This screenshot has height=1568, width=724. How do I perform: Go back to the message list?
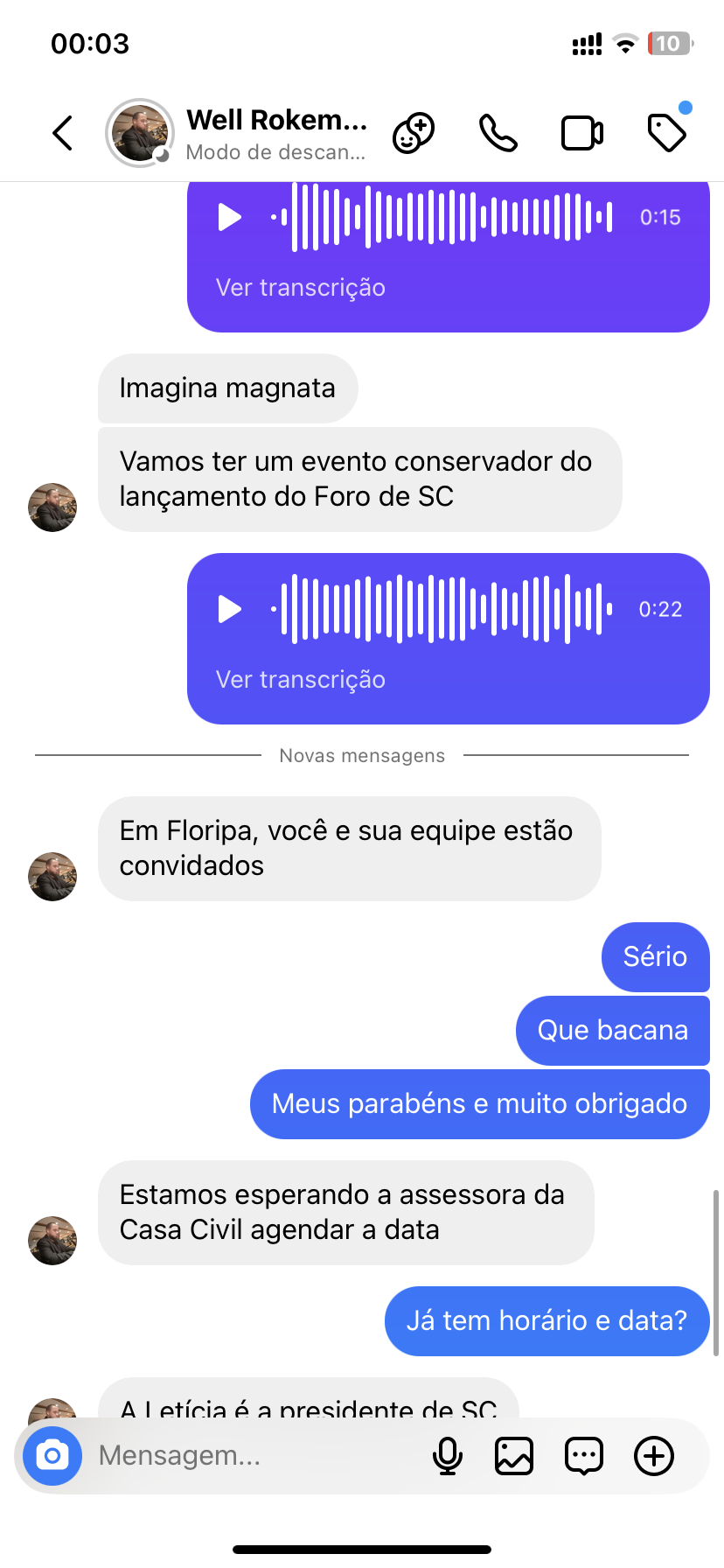(63, 133)
